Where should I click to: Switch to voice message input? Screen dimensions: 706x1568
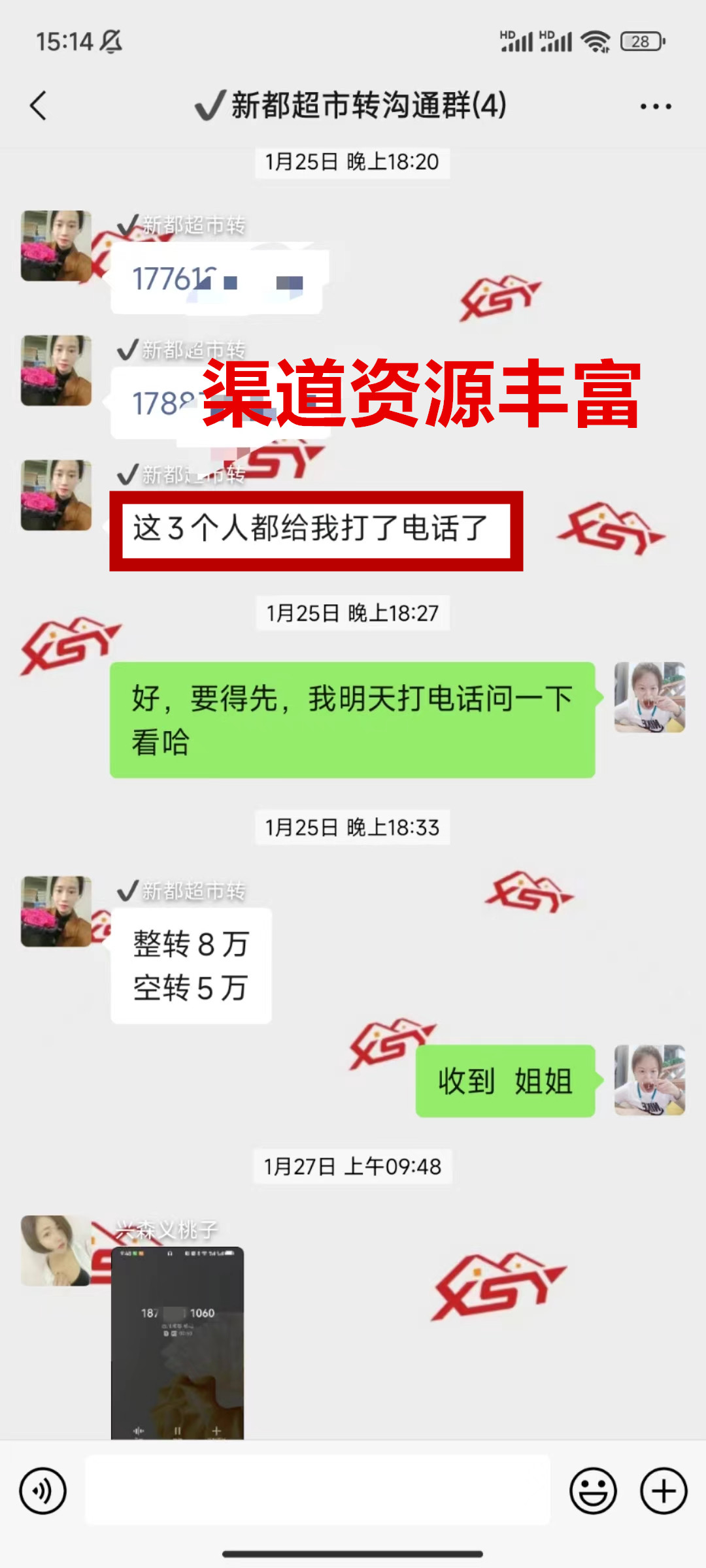43,1492
